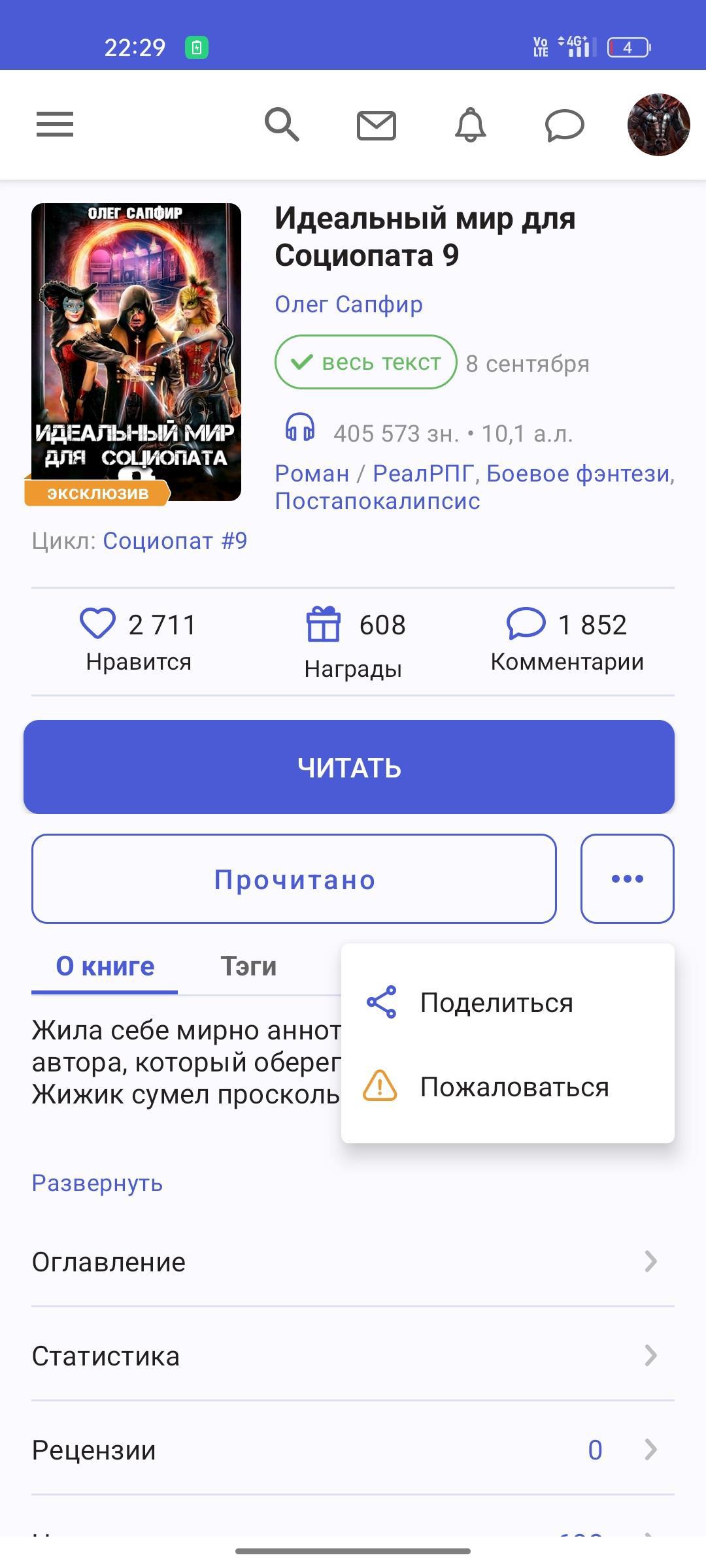
Task: Select Поделиться from the popup
Action: (496, 1003)
